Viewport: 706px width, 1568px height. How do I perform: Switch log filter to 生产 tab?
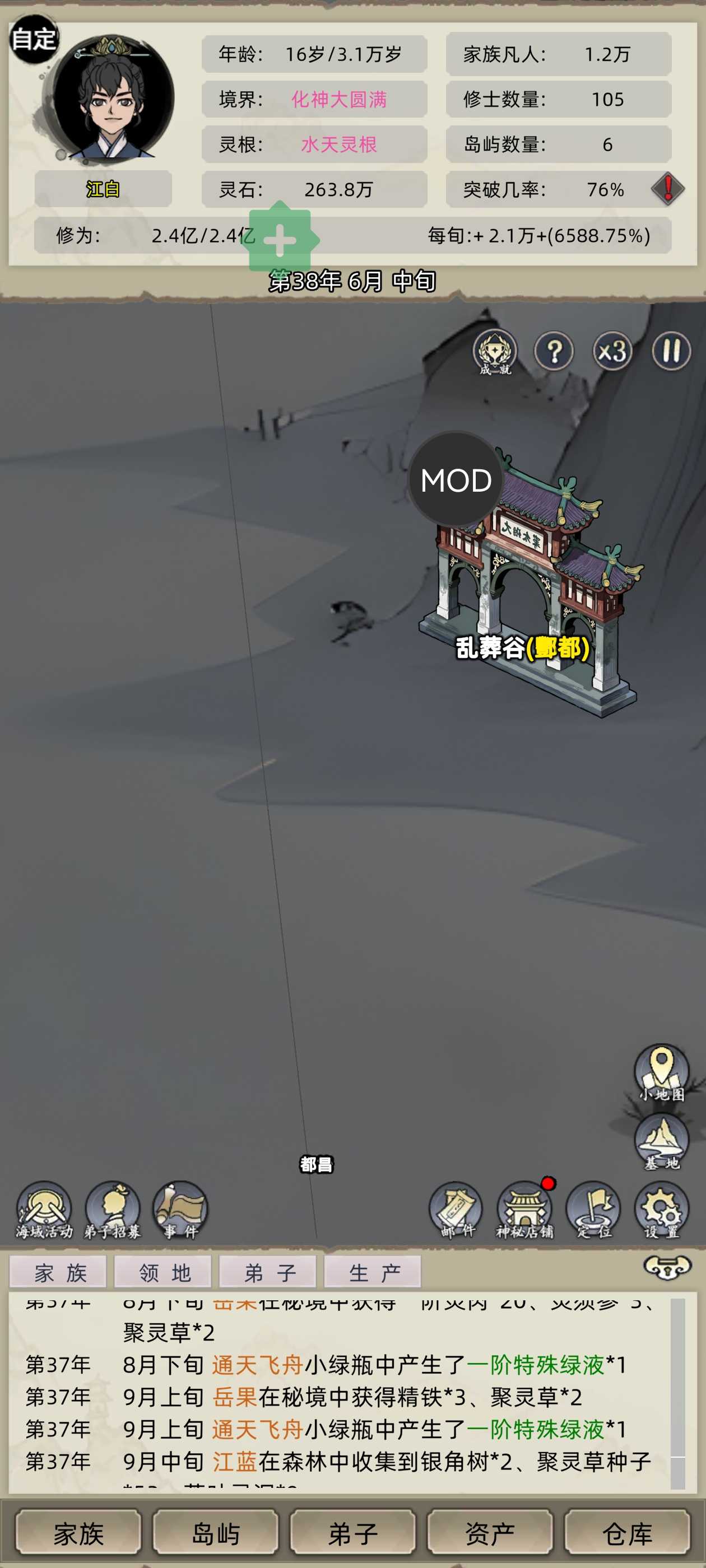[372, 1273]
